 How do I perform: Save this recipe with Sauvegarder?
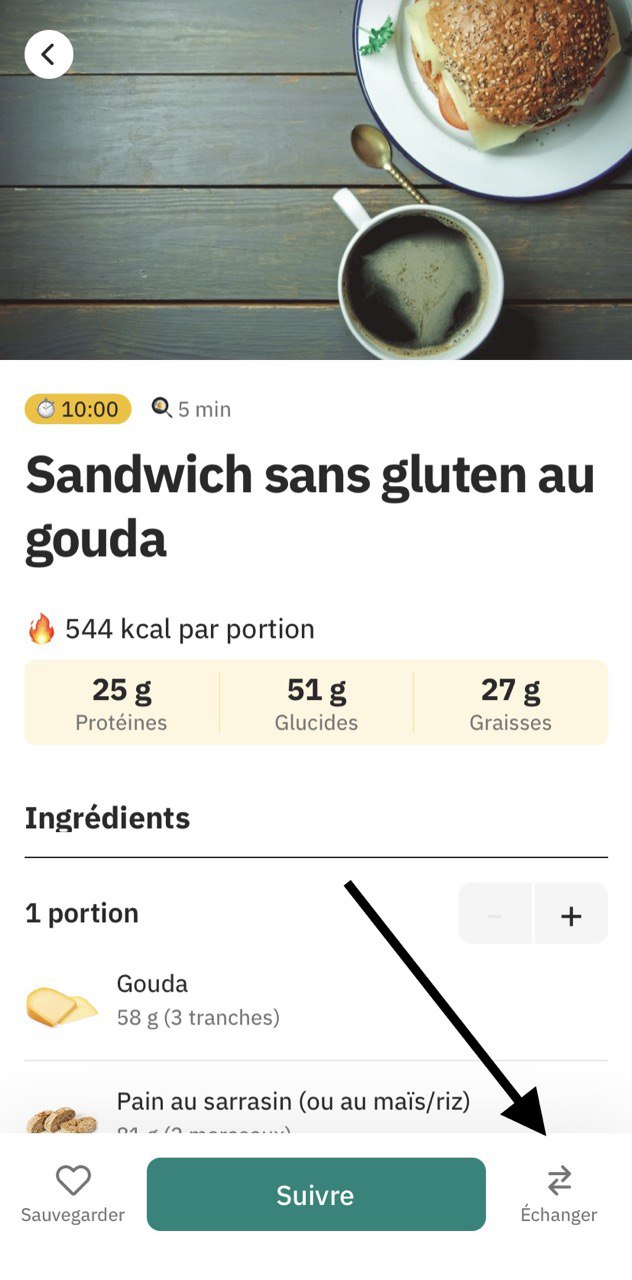click(73, 1194)
